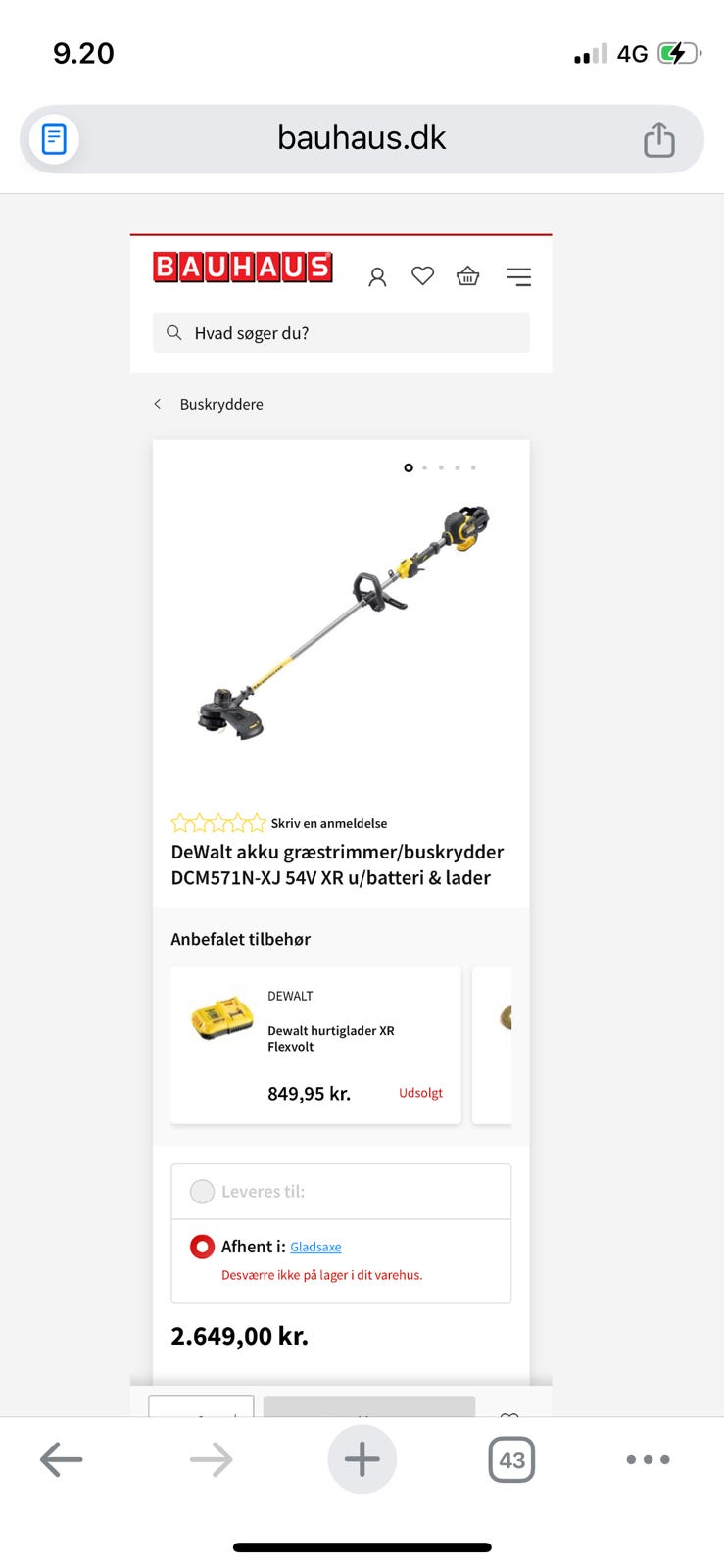Open the hamburger navigation menu
The width and height of the screenshot is (724, 1568).
point(519,276)
